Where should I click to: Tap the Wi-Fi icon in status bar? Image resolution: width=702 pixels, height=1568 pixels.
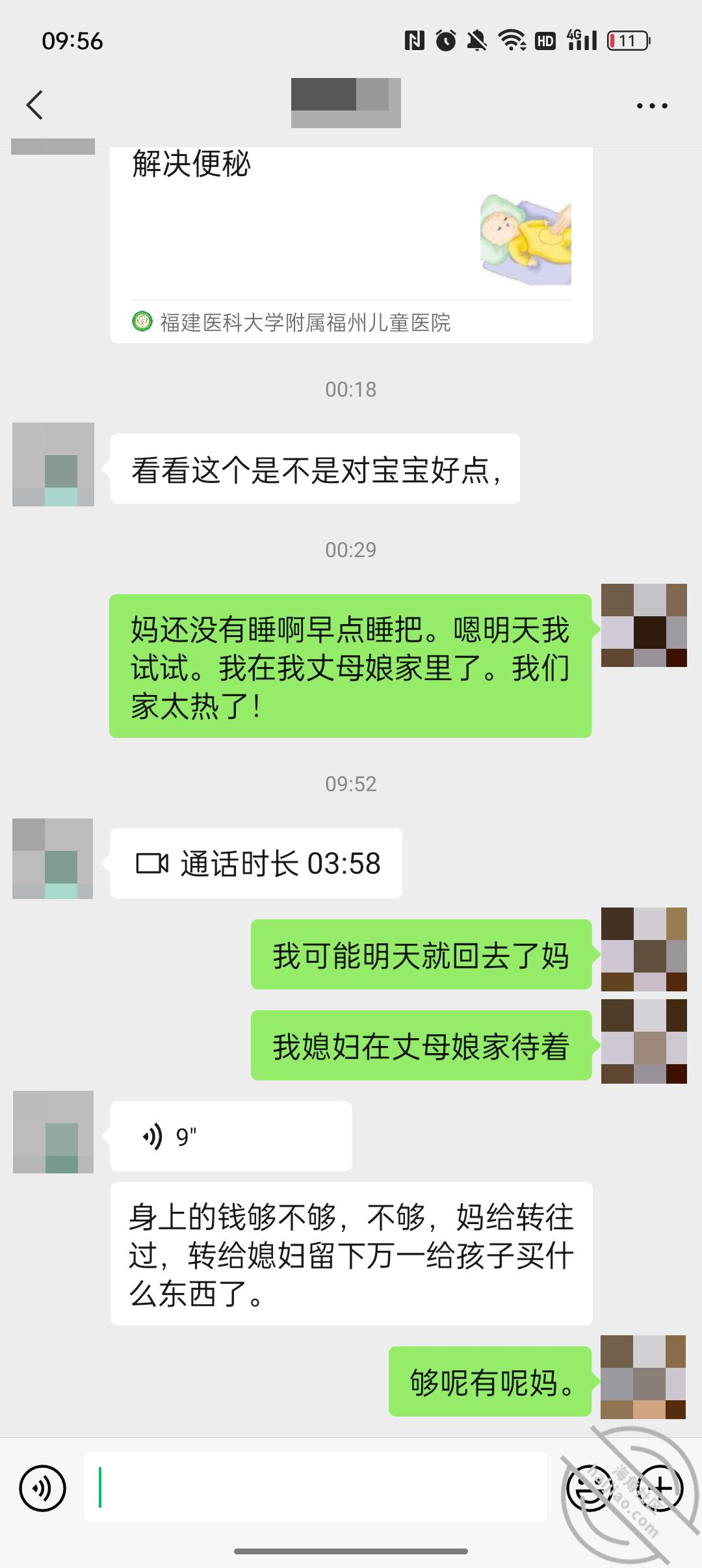(x=513, y=41)
